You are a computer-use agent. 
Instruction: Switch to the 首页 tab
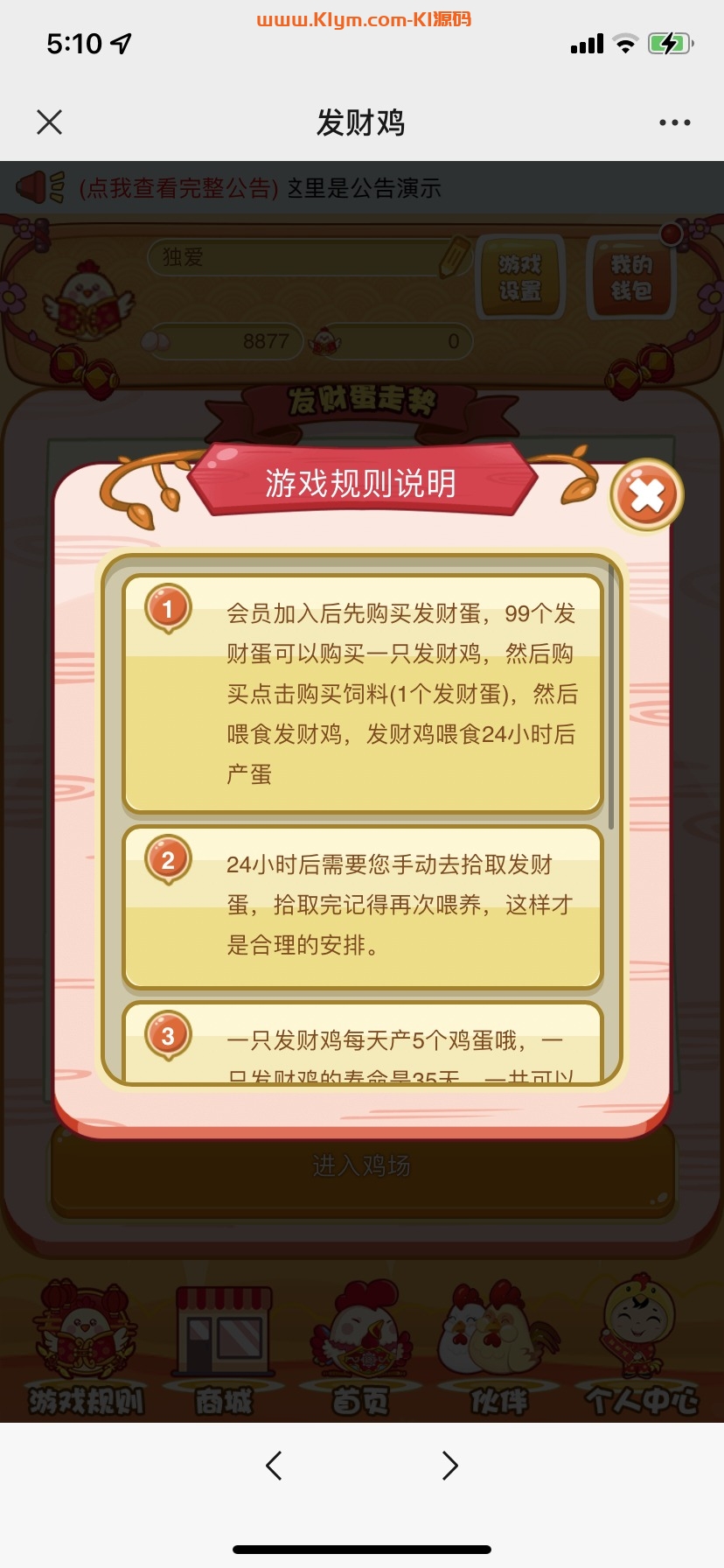360,1347
